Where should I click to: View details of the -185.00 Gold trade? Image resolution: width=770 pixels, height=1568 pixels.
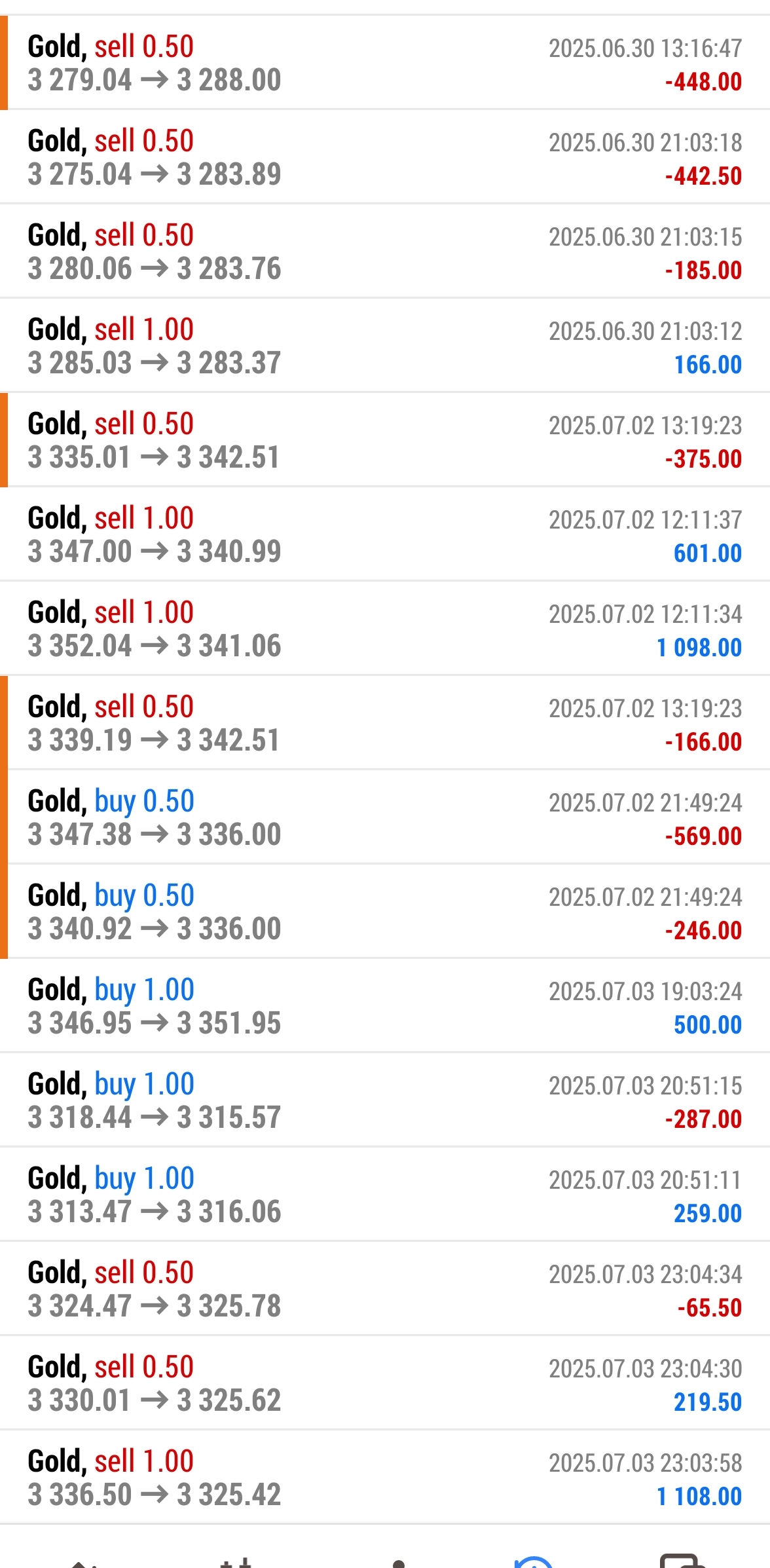(385, 252)
